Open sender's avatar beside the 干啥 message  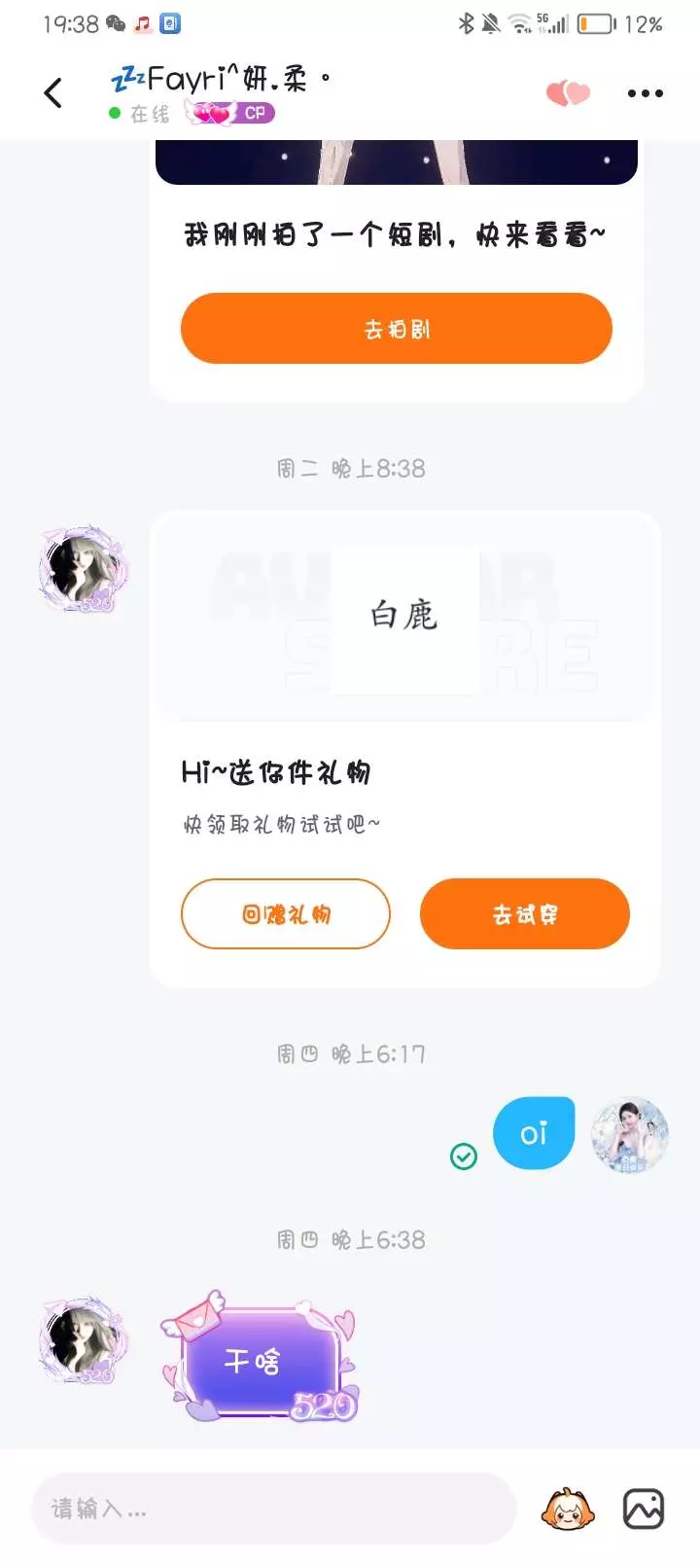click(x=84, y=1339)
